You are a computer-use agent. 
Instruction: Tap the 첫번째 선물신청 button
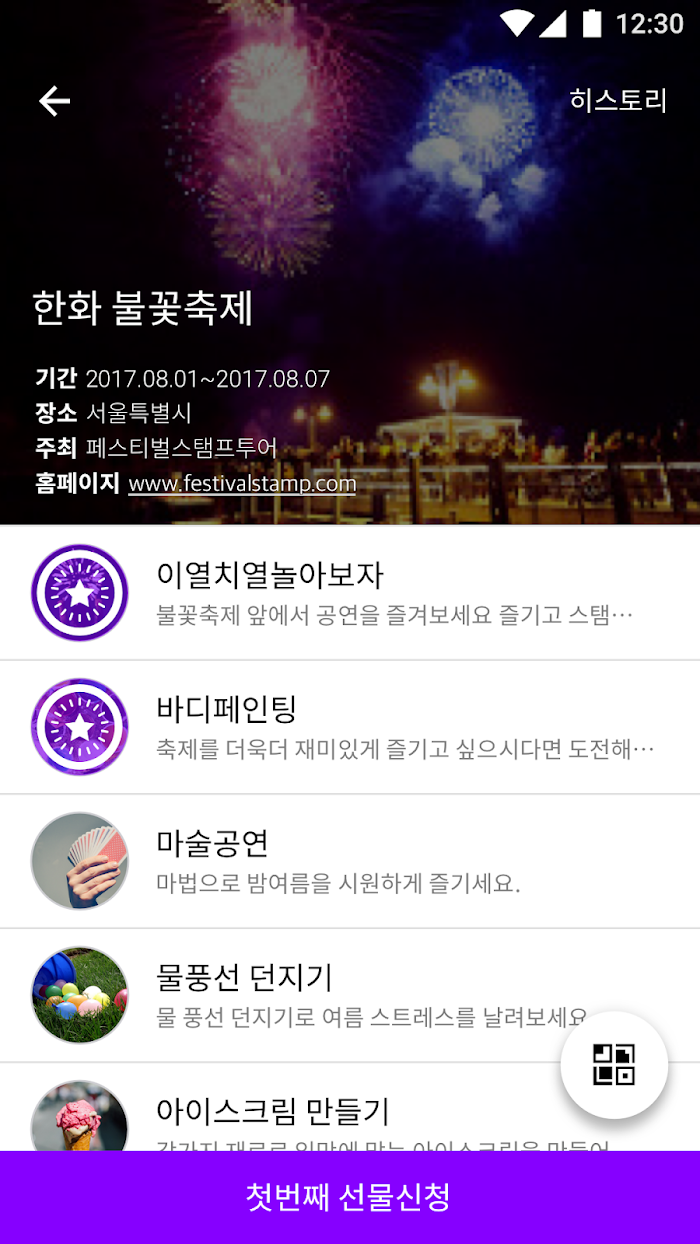click(x=350, y=1197)
